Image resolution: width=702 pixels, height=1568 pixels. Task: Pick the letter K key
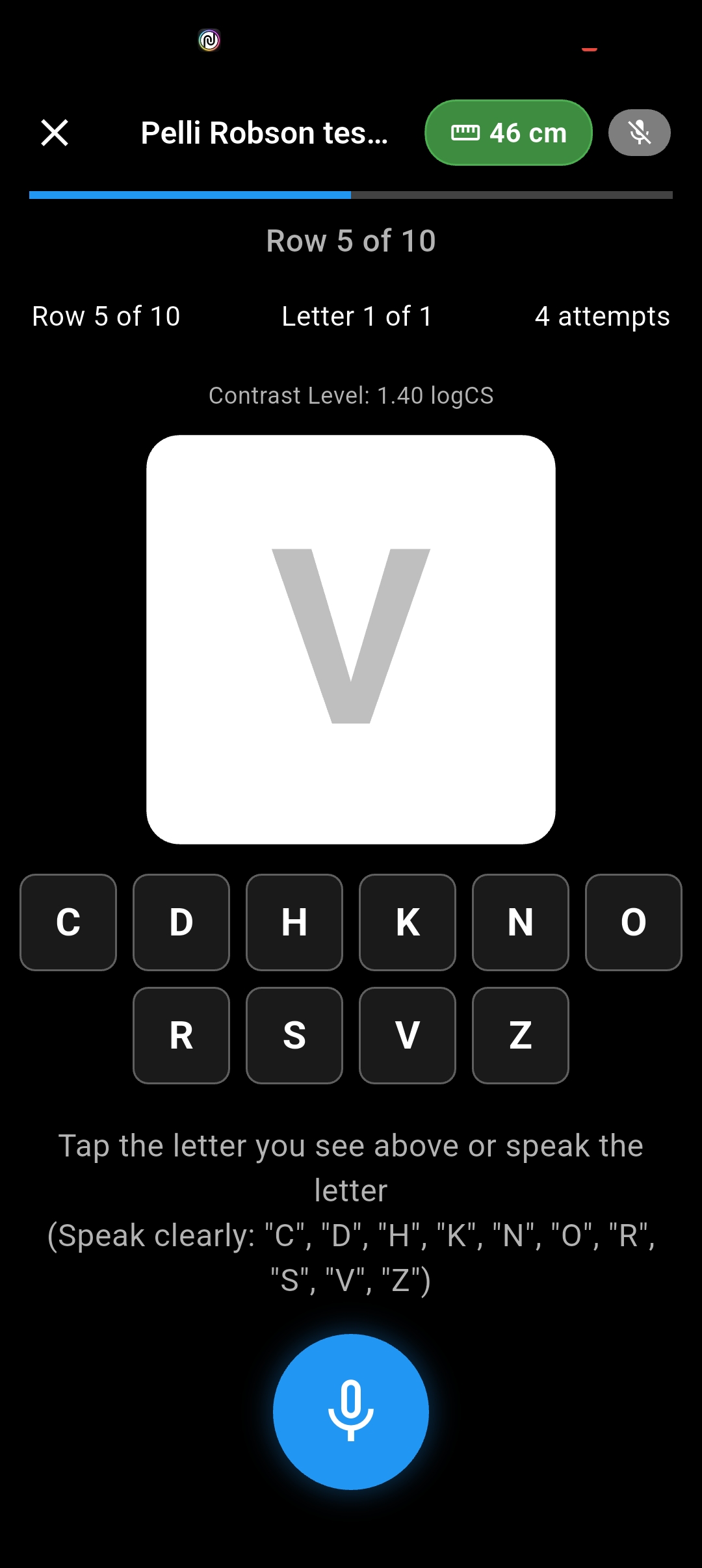pos(408,922)
